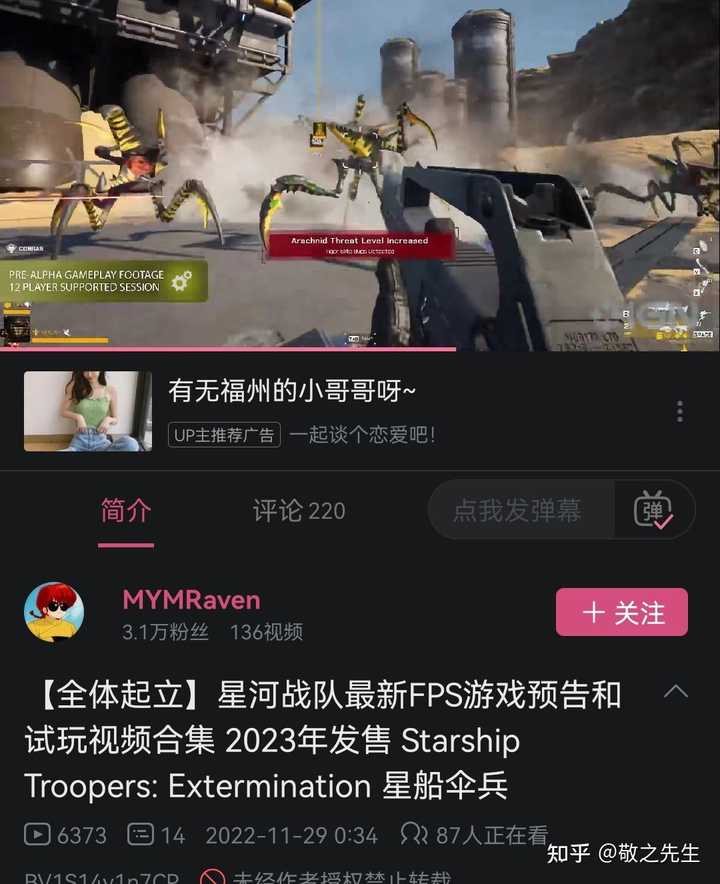Open the ad's three-dot options menu
720x884 pixels.
679,411
